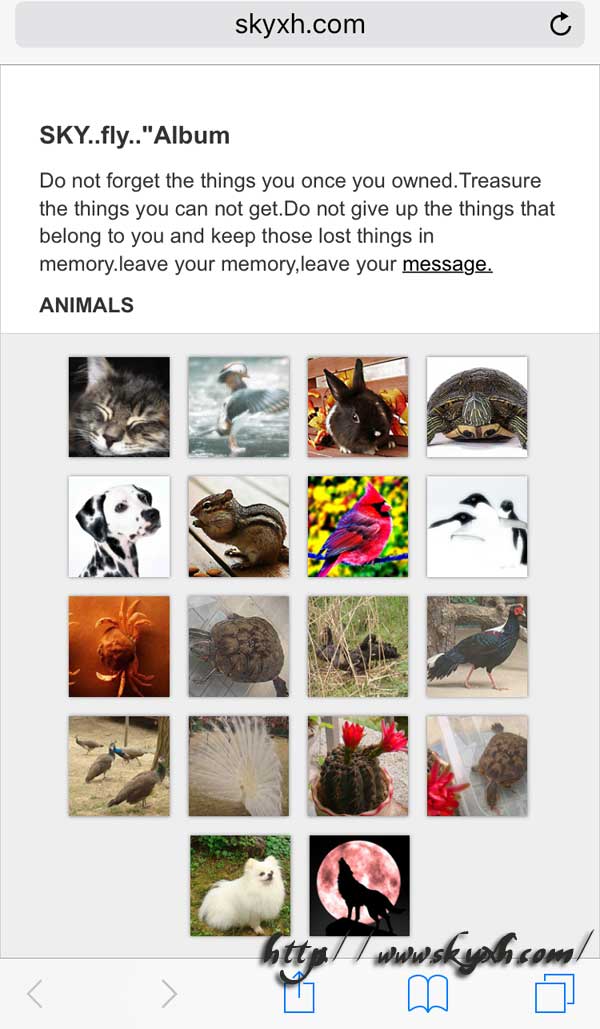Image resolution: width=600 pixels, height=1029 pixels.
Task: View the black rabbit photo
Action: click(358, 407)
